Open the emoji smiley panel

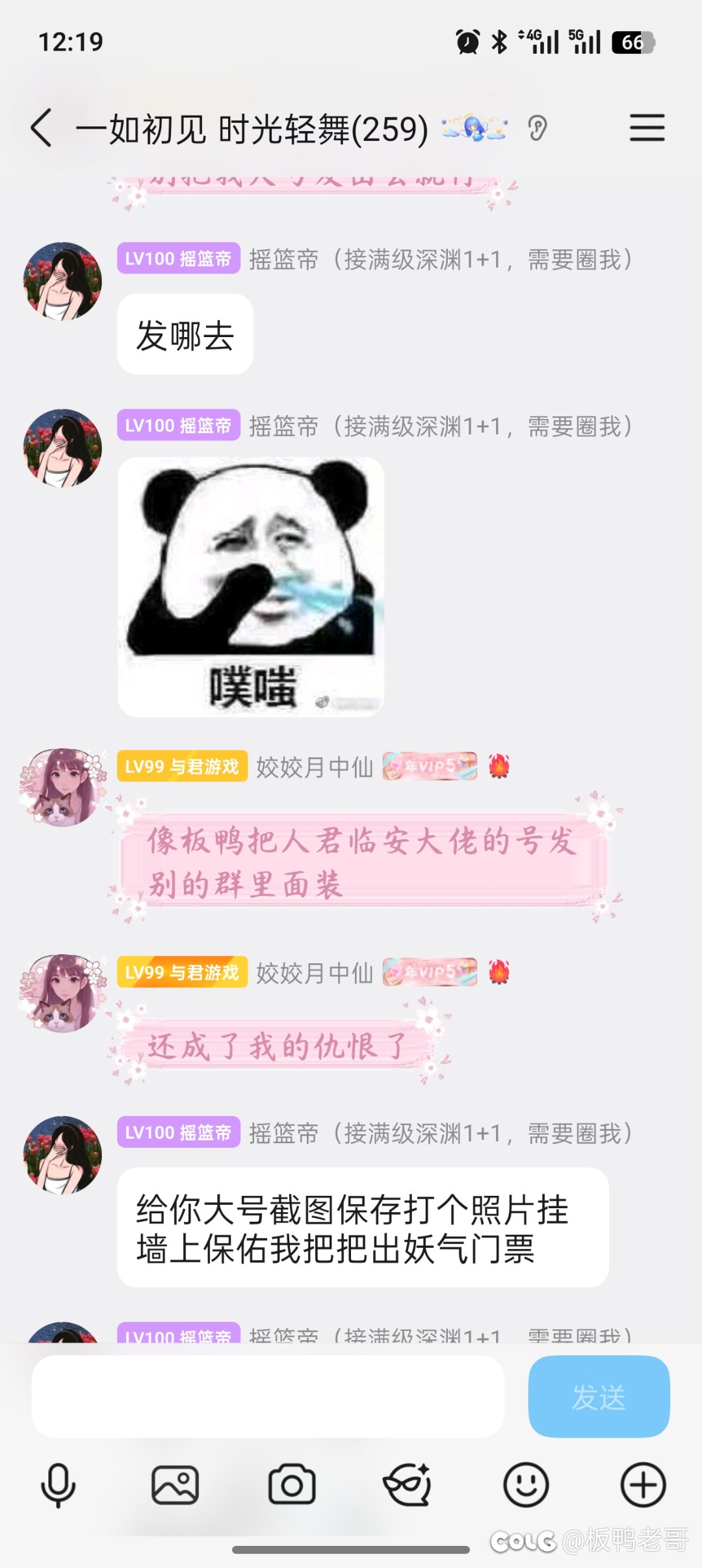point(526,1485)
